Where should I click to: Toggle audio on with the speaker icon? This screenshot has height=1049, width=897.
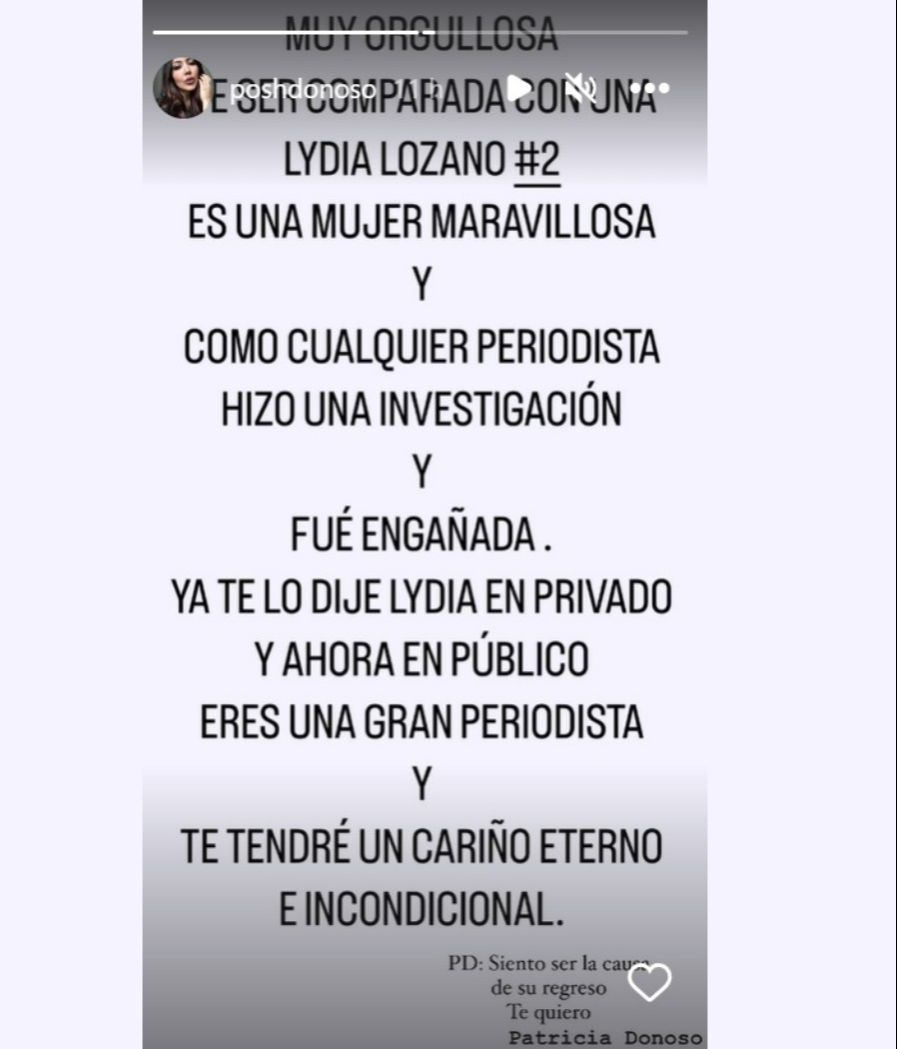pos(580,88)
